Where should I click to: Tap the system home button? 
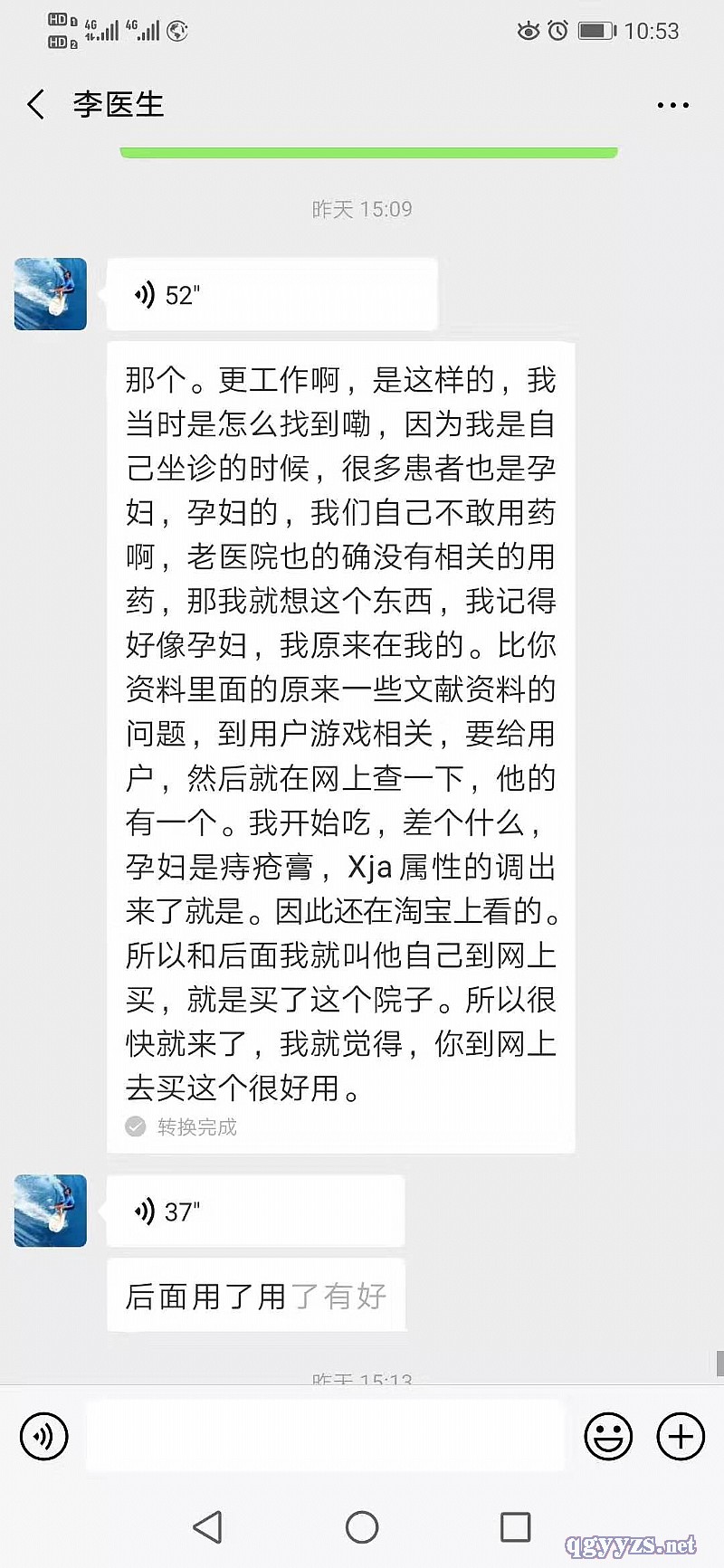[362, 1527]
